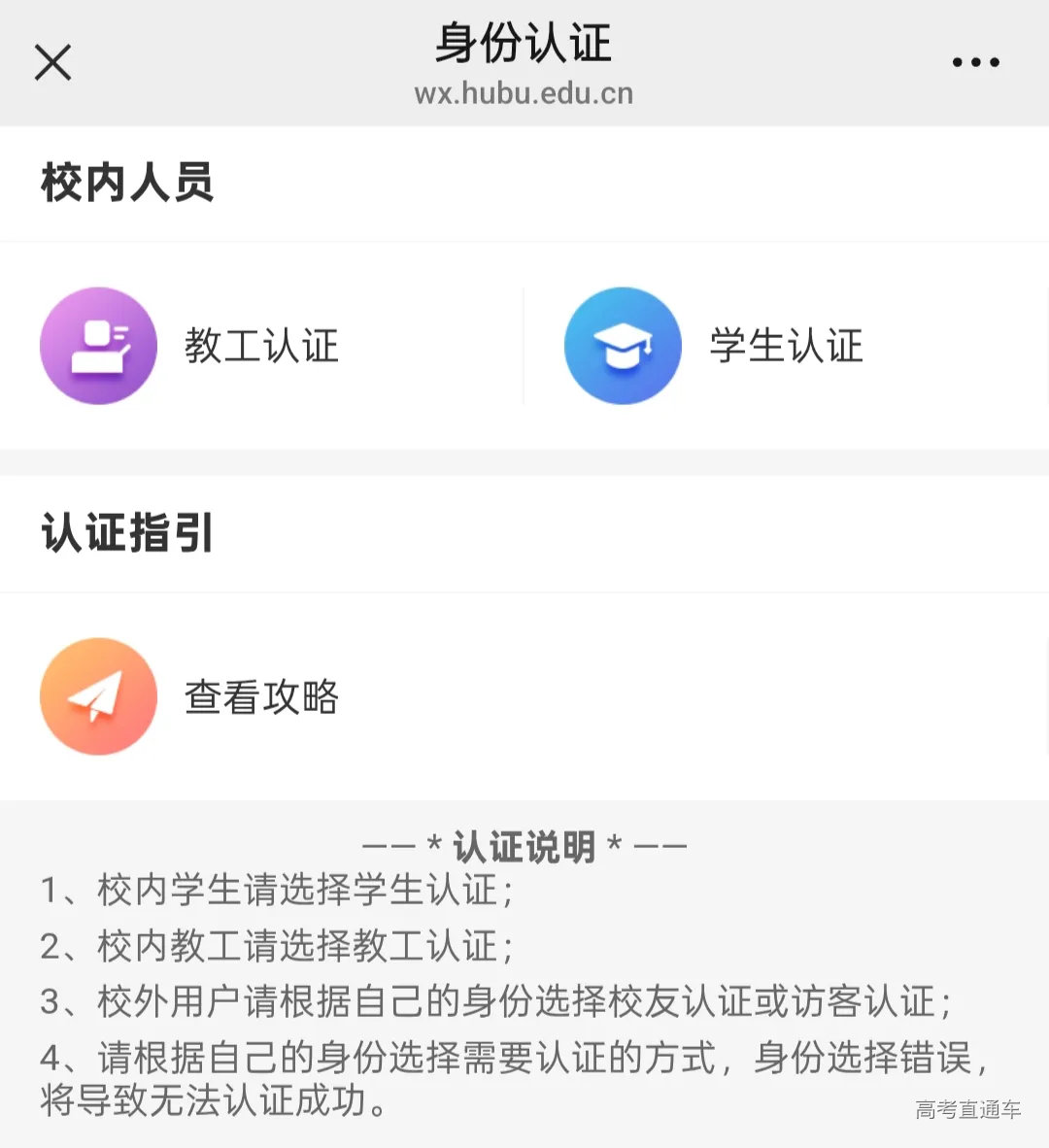Open the three-dot more options menu

[975, 61]
